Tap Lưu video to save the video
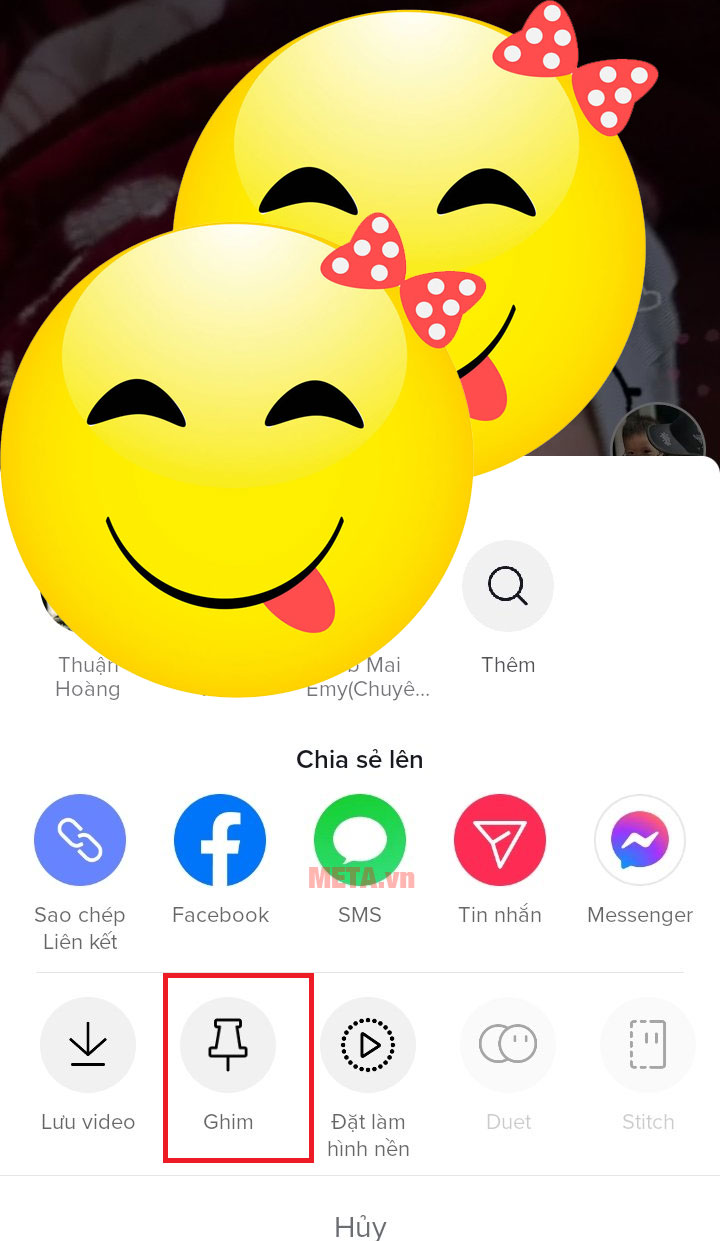Image resolution: width=720 pixels, height=1241 pixels. pos(88,1045)
